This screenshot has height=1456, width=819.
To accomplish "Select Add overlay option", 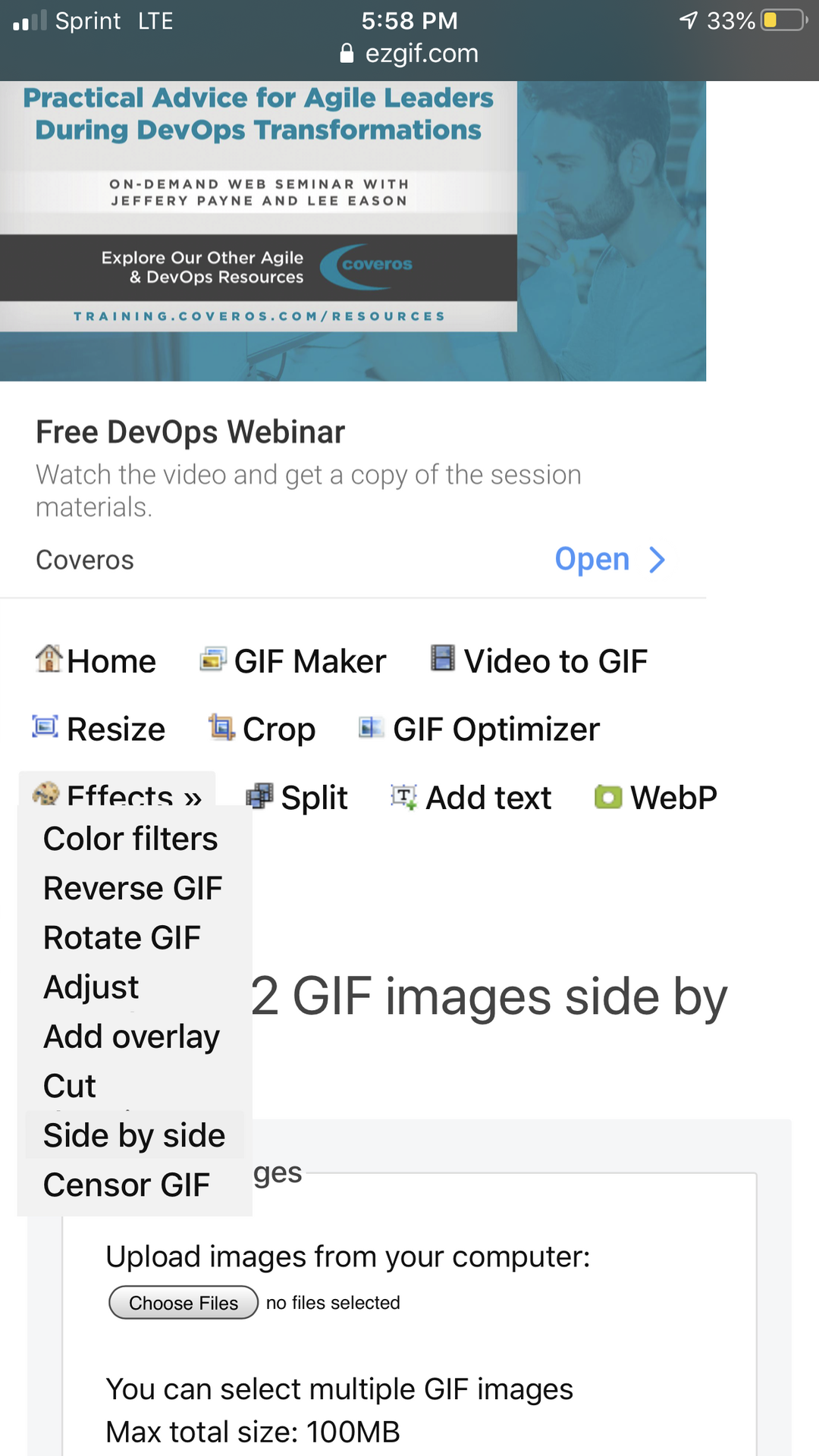I will 132,1036.
